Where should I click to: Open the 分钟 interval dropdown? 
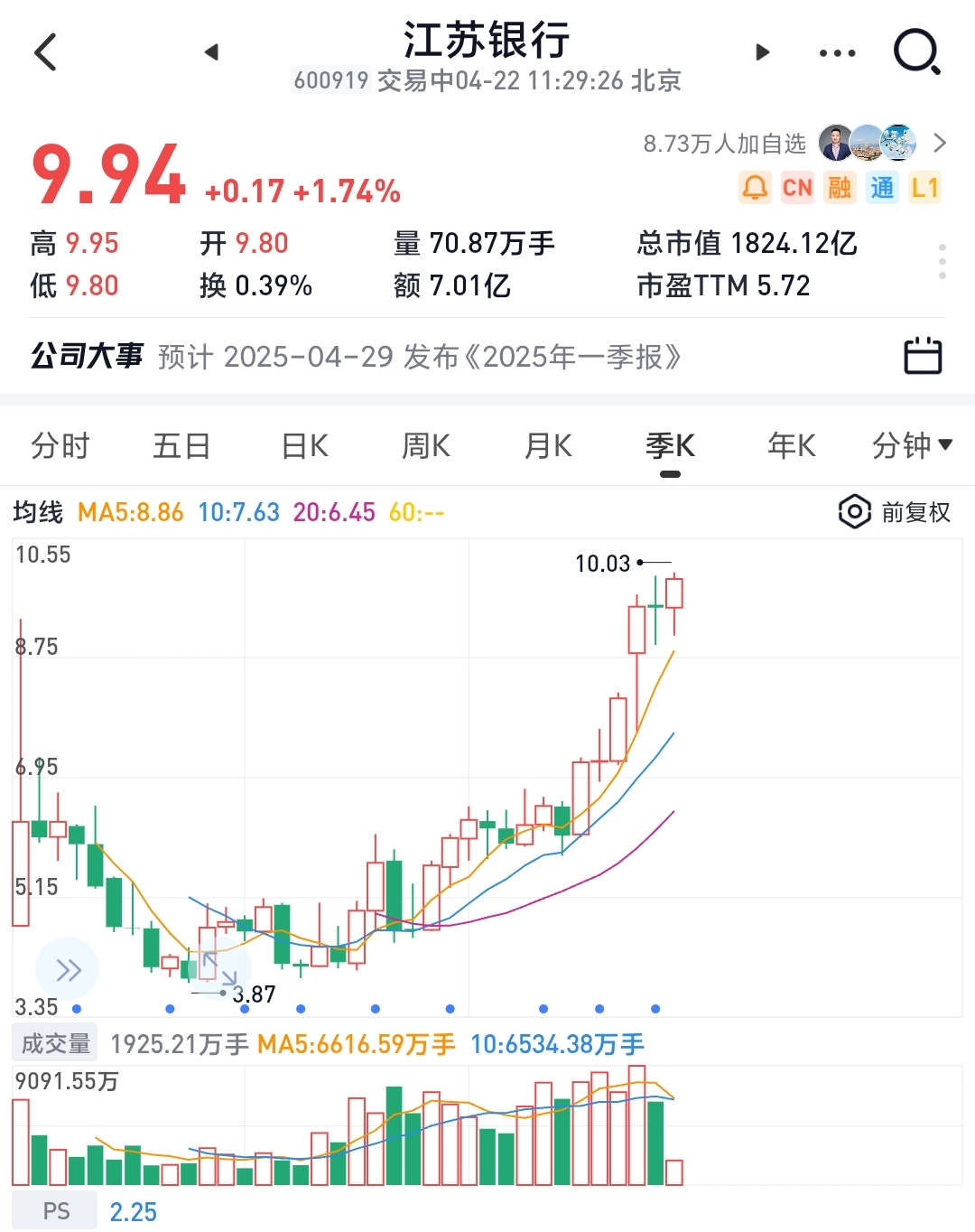point(911,446)
